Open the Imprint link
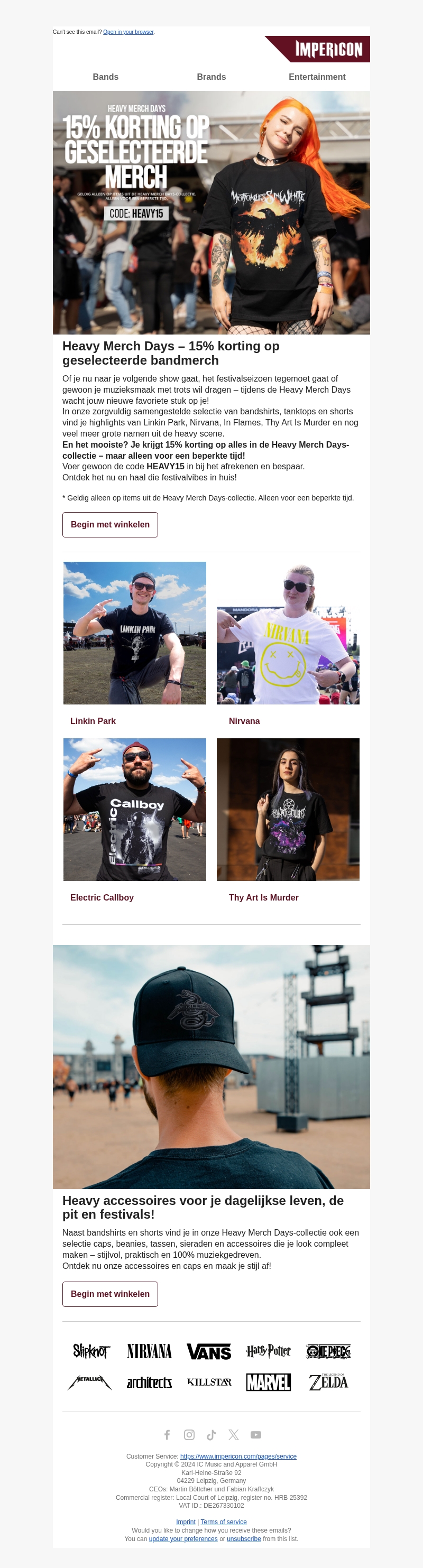423x1568 pixels. coord(186,1521)
